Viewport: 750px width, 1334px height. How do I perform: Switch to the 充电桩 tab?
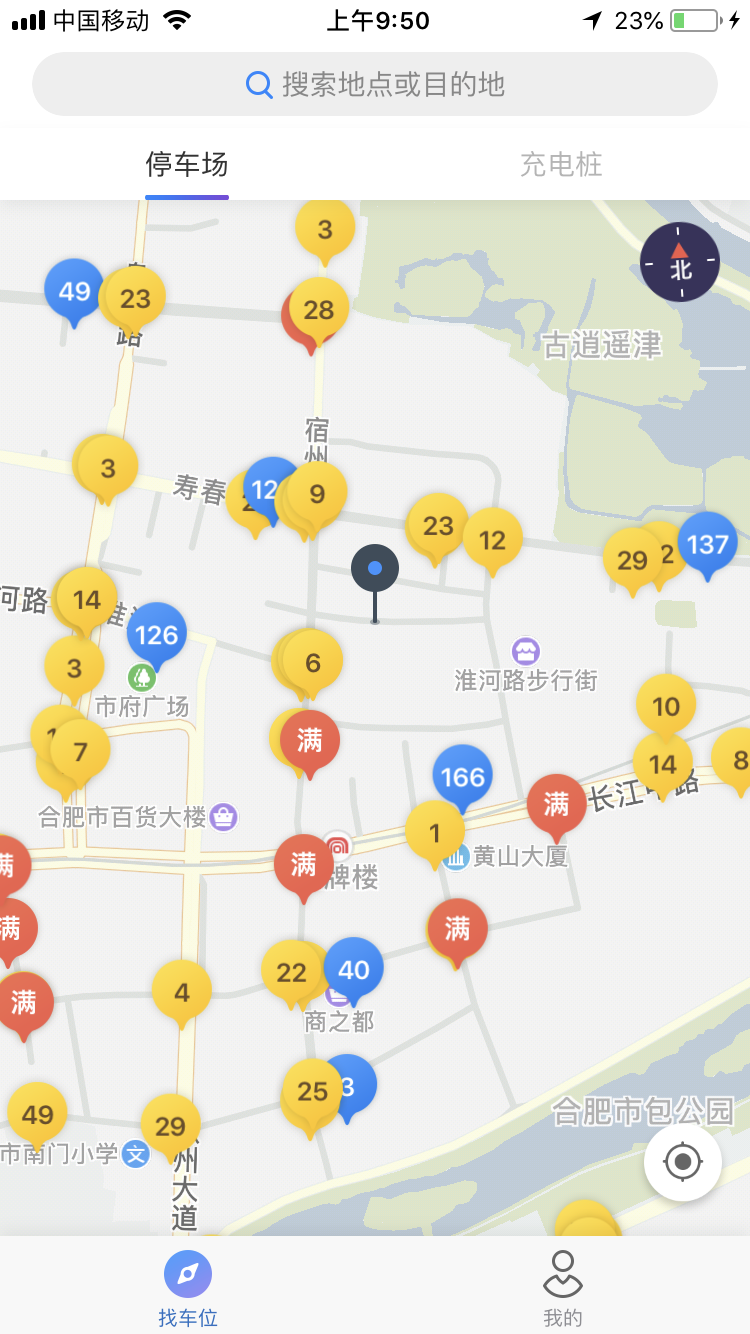(561, 164)
